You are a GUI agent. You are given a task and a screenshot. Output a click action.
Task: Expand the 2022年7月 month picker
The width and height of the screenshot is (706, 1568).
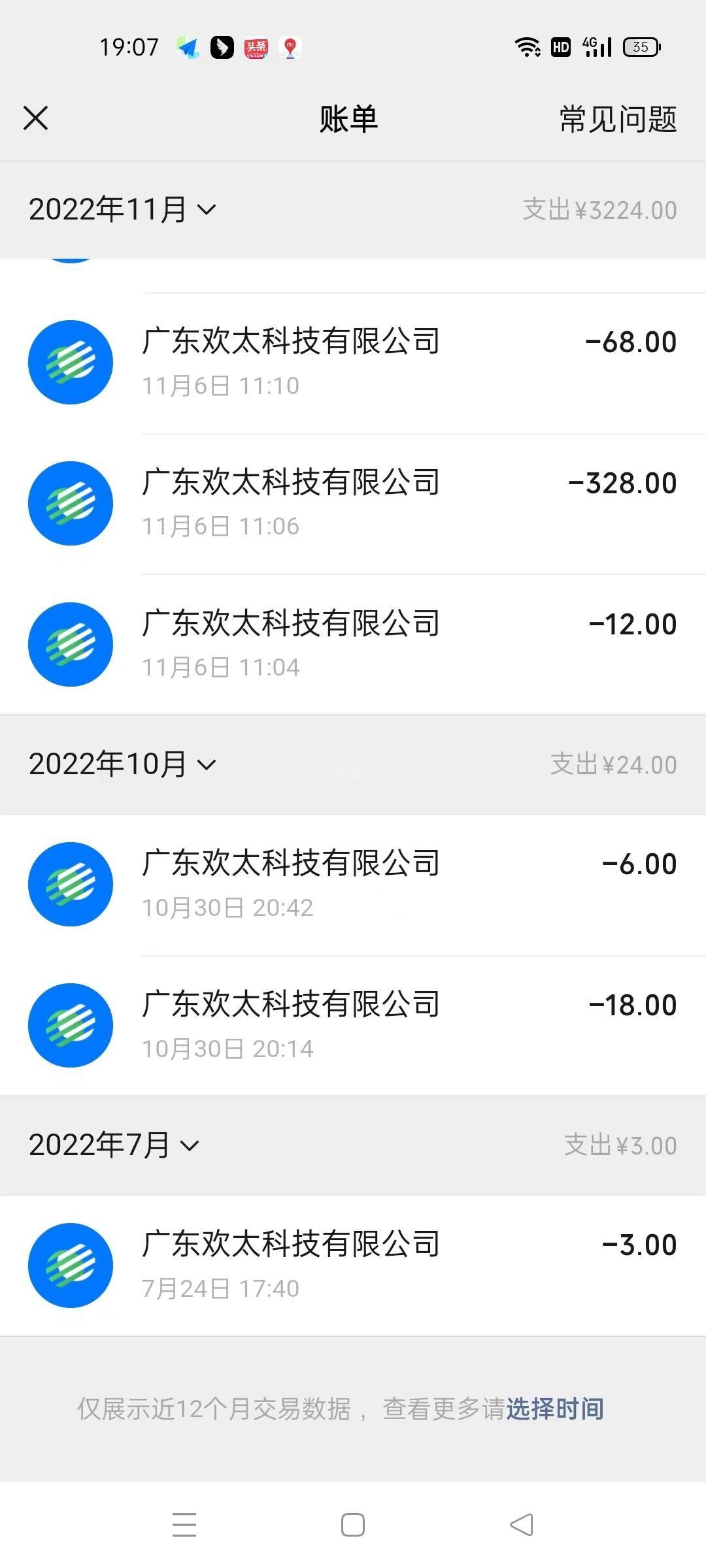pos(114,1145)
